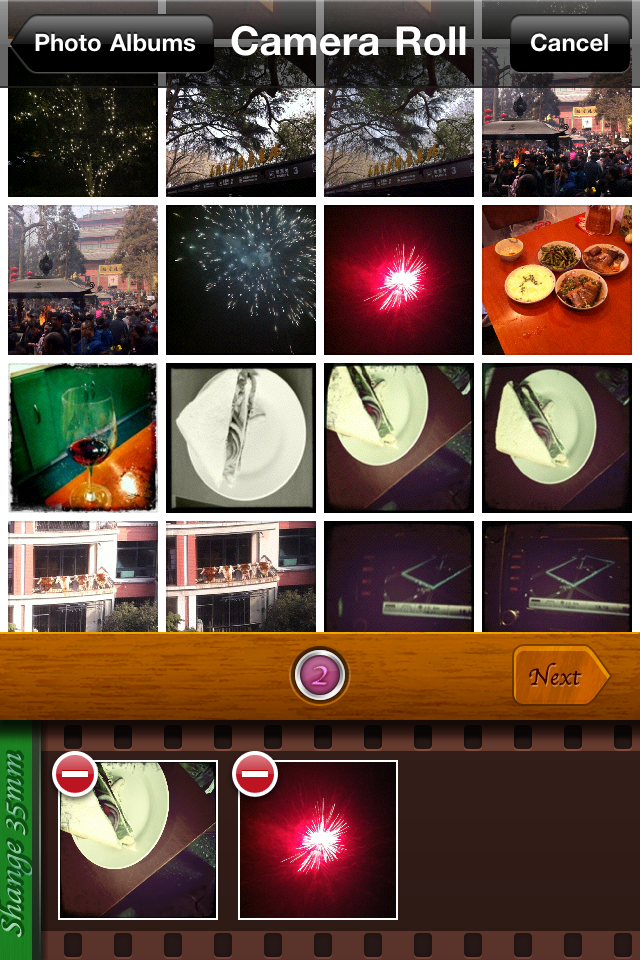Screen dimensions: 640x960
Task: Remove the cake photo from the filmstrip
Action: (x=75, y=774)
